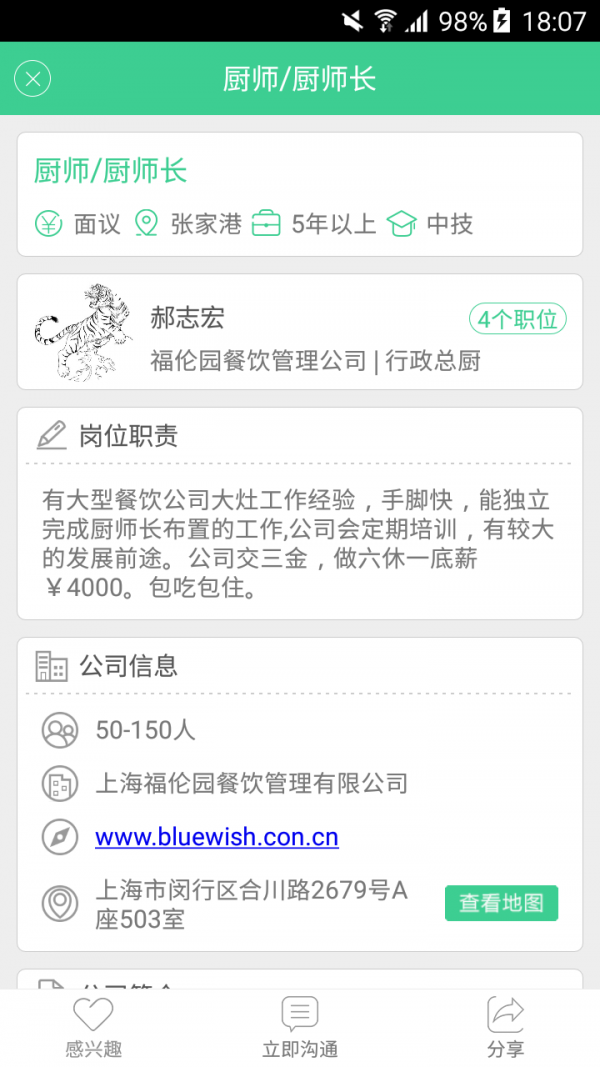This screenshot has height=1067, width=600.
Task: Start chatting via 立即沟通
Action: coord(300,1027)
